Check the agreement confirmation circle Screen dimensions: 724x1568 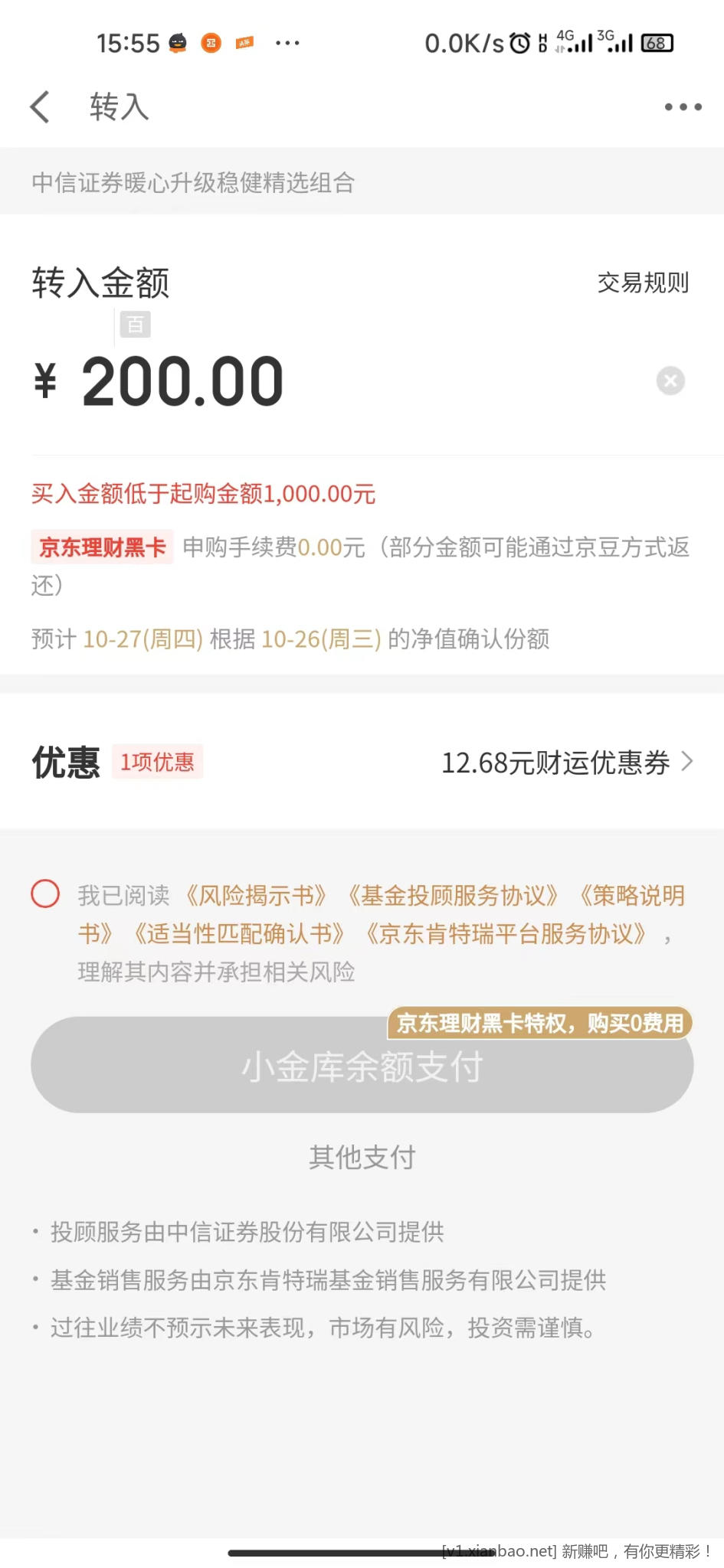coord(45,893)
